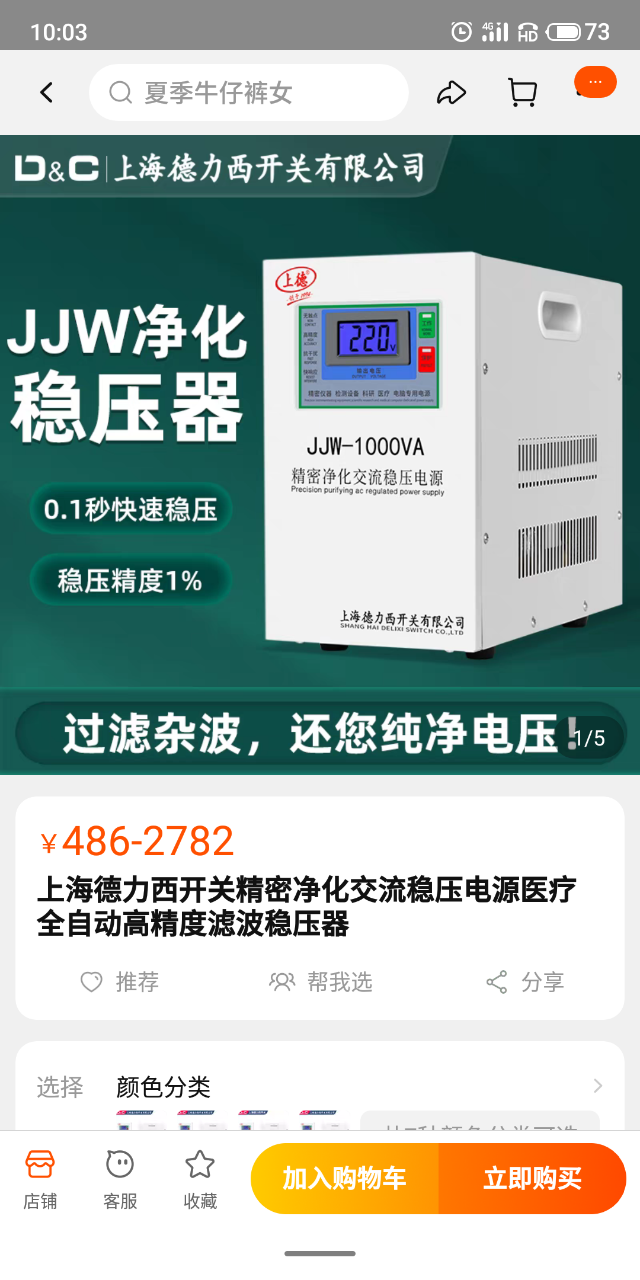The image size is (640, 1280).
Task: Tap 推荐 to recommend this item
Action: 120,982
